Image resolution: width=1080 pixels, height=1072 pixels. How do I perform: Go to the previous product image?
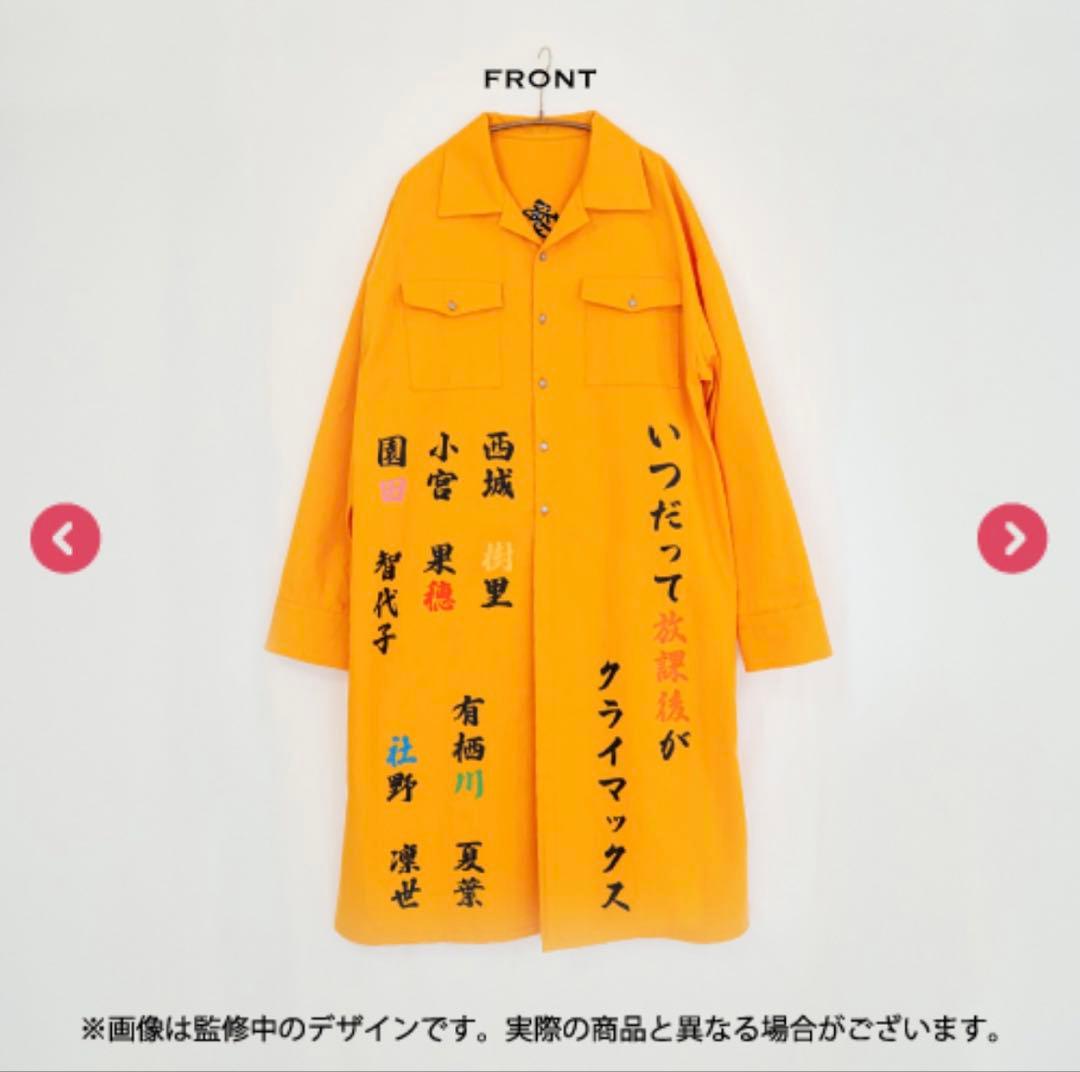tap(65, 538)
